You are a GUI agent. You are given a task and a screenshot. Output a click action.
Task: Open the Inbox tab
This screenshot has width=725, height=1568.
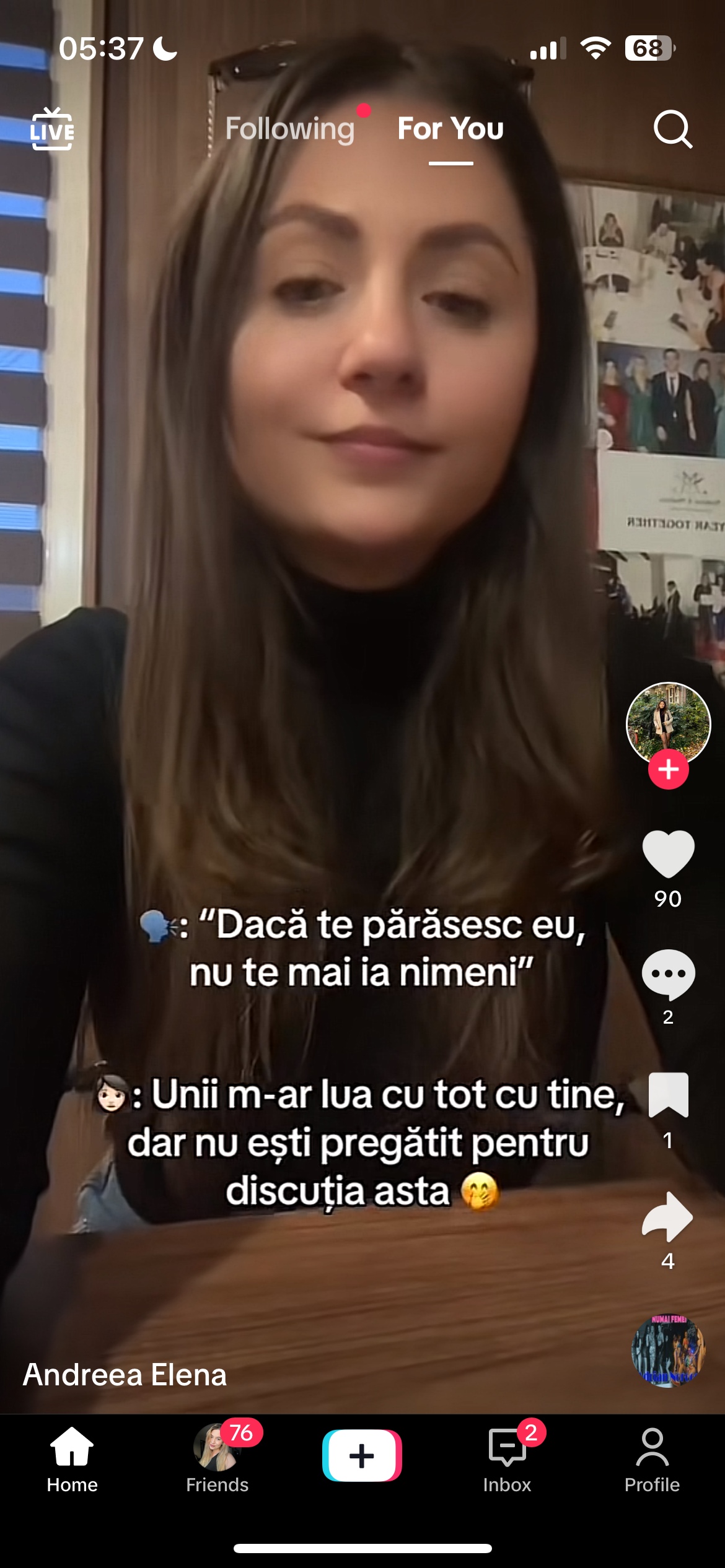click(507, 1460)
